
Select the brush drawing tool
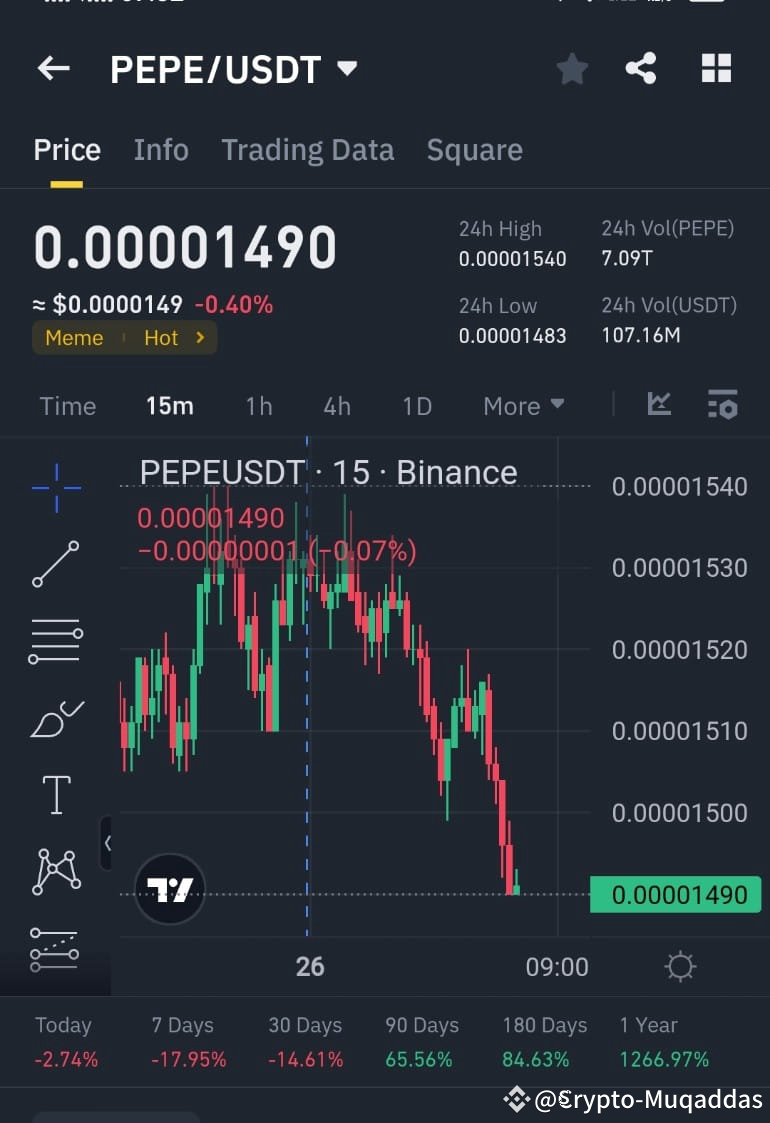(55, 716)
